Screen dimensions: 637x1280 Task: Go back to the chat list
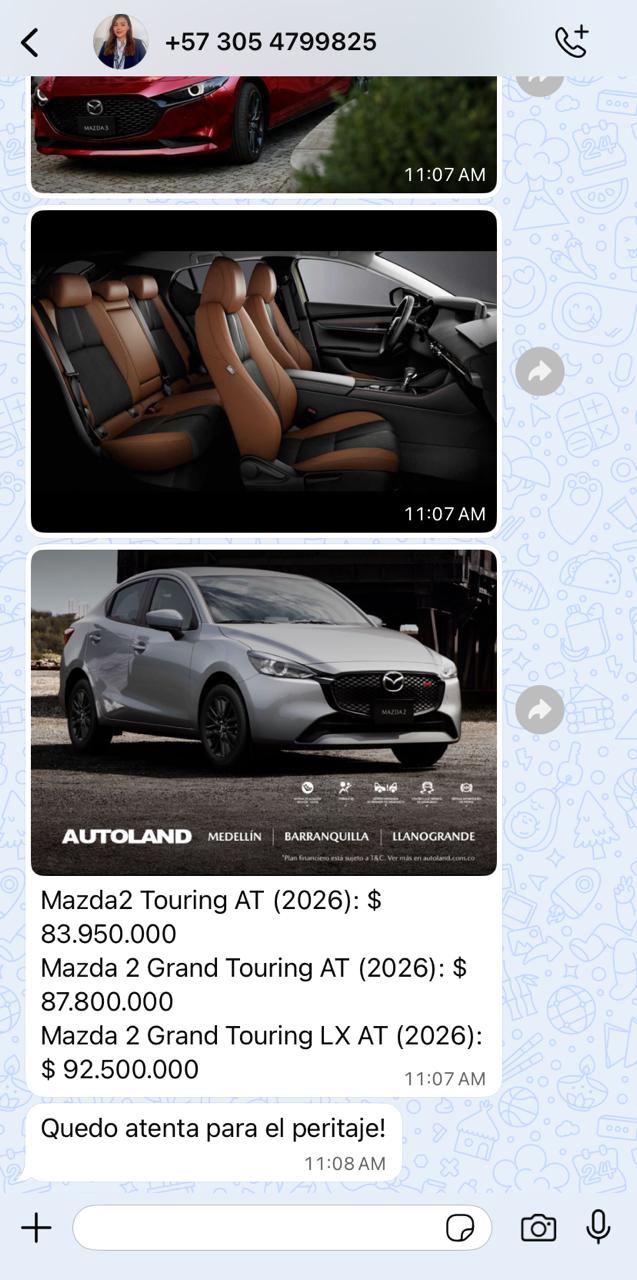tap(30, 42)
